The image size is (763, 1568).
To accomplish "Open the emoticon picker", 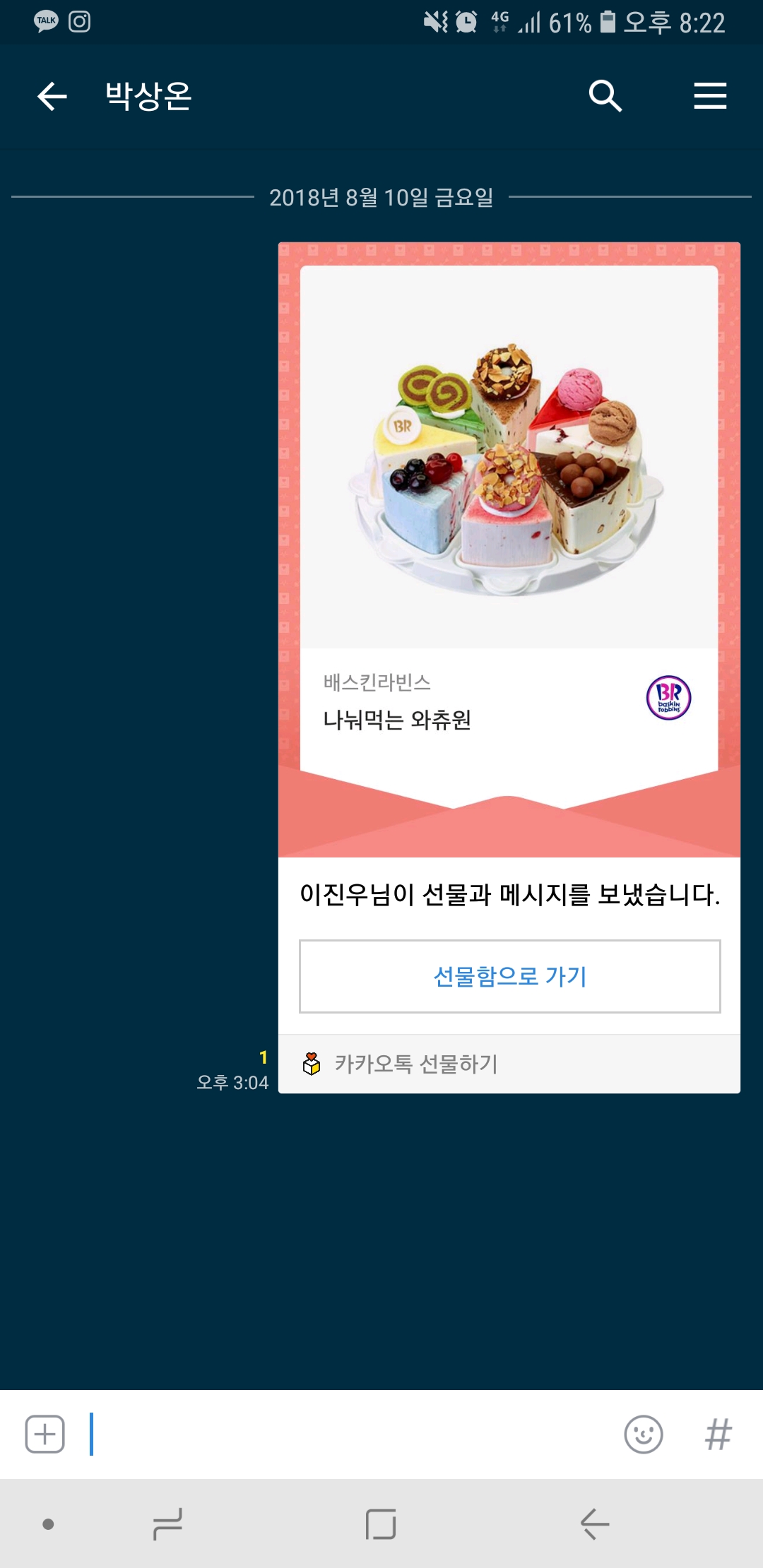I will point(643,1435).
